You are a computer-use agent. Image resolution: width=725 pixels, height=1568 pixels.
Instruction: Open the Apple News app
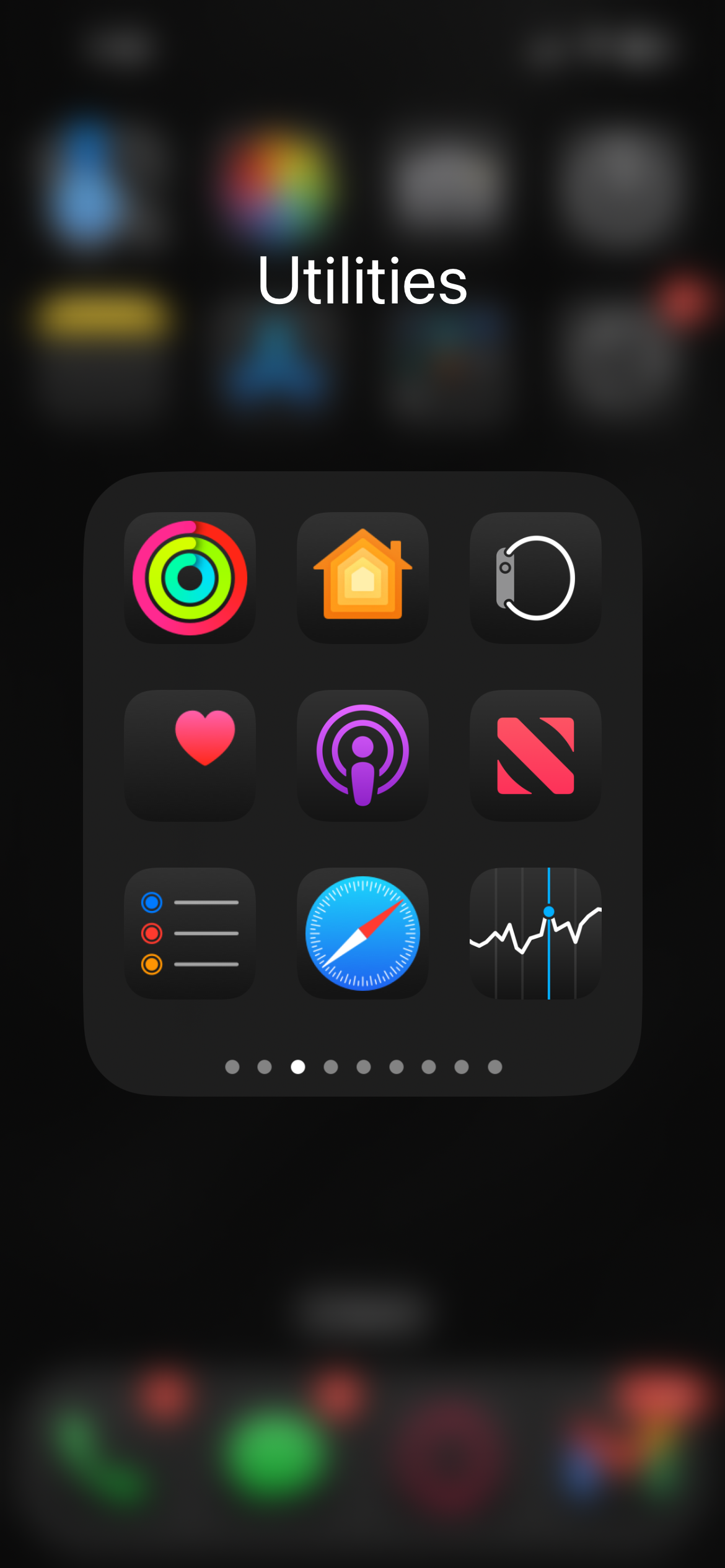point(535,756)
